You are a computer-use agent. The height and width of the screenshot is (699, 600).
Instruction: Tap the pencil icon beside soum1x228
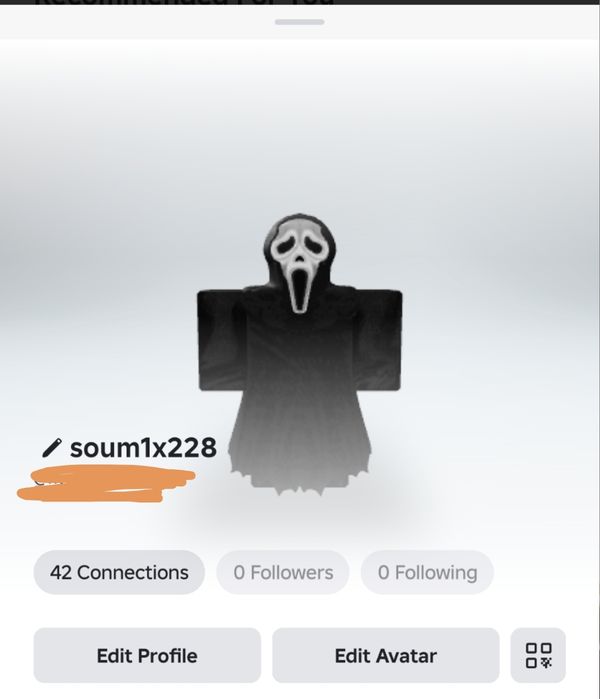point(51,448)
